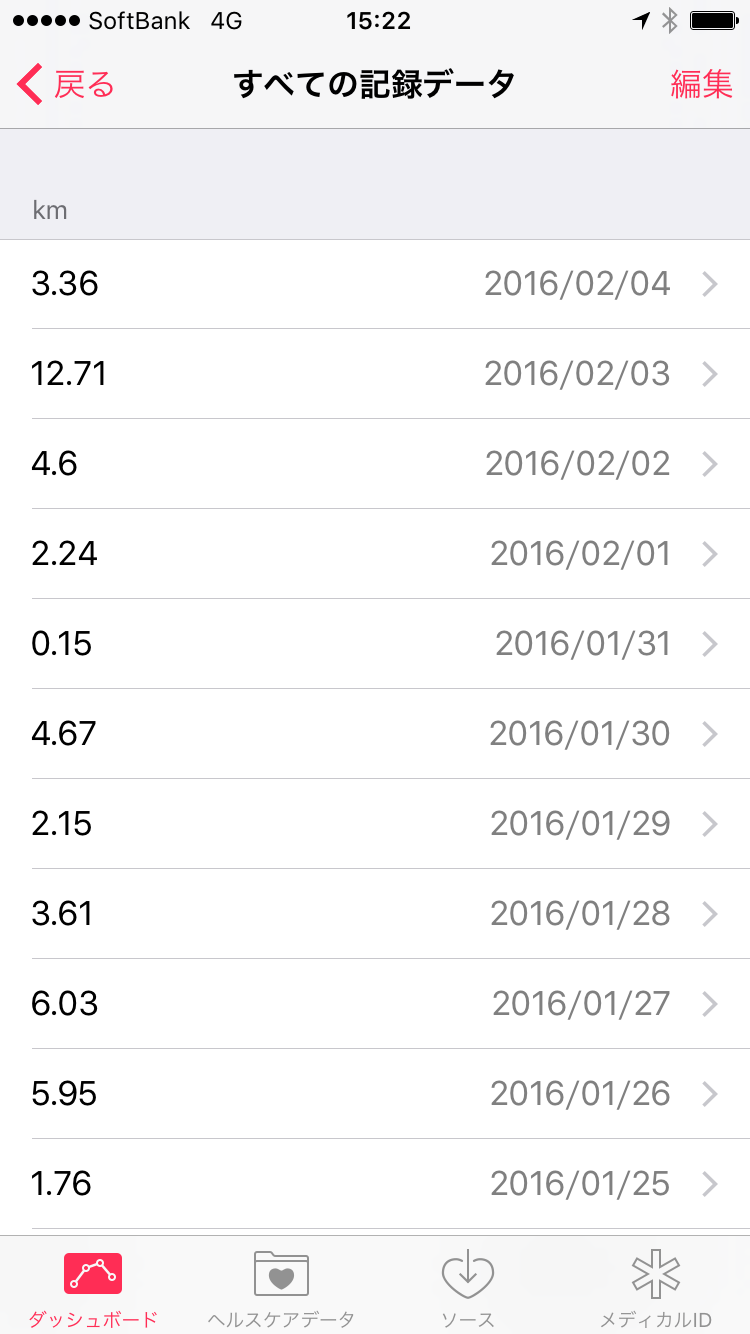The image size is (750, 1334).
Task: Select the 2.24 km entry from 2016/02/01
Action: 375,554
